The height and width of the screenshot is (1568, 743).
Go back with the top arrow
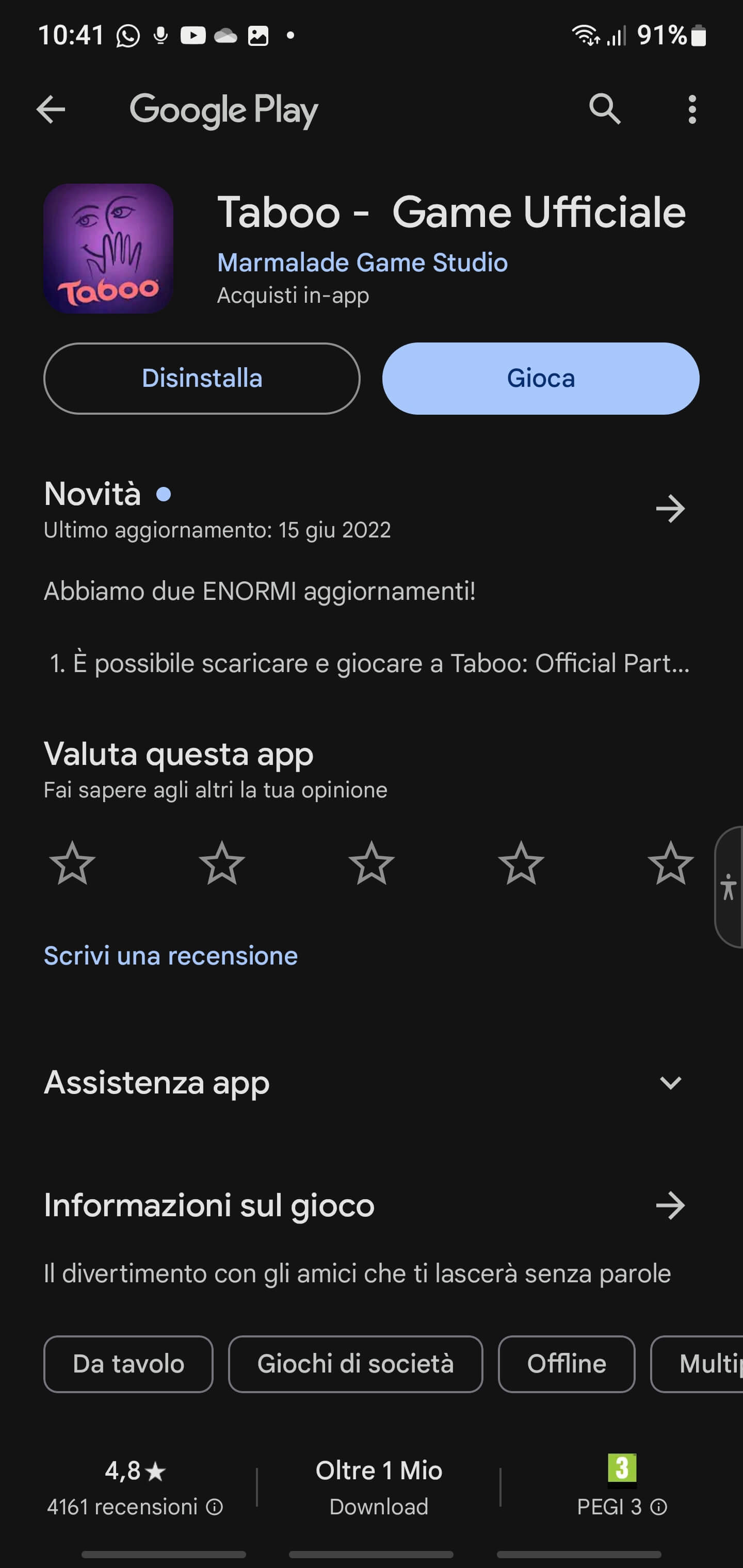coord(51,109)
